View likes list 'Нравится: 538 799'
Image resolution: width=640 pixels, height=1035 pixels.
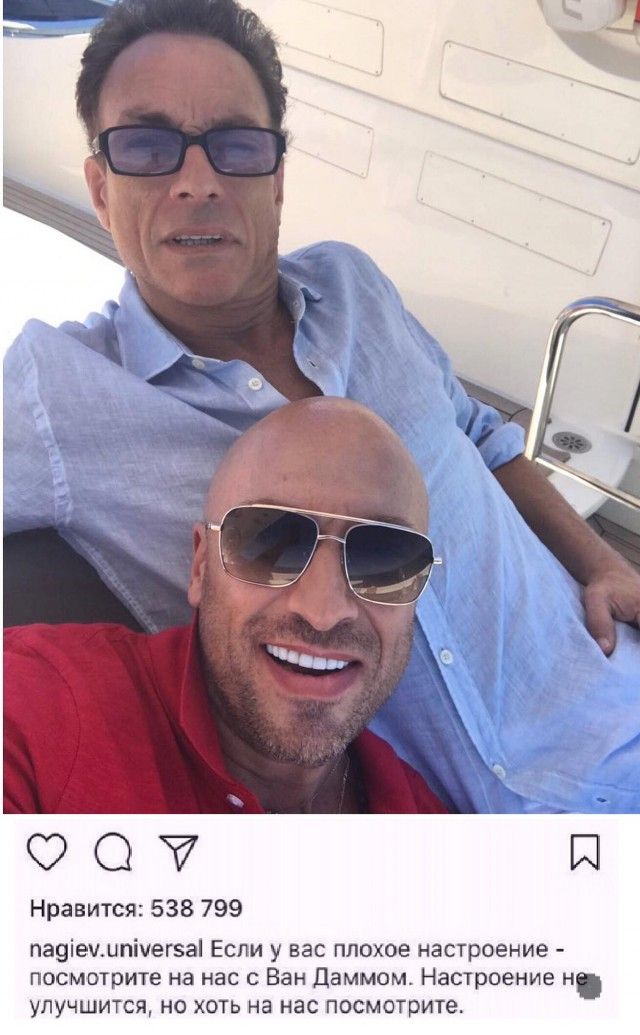[135, 909]
